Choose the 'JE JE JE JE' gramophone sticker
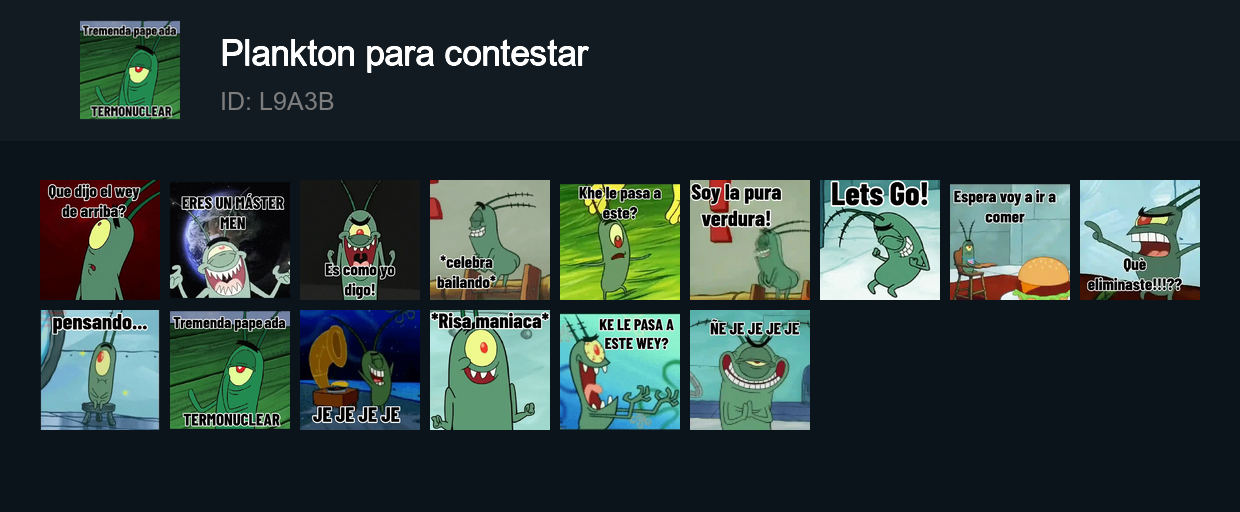1240x512 pixels. pyautogui.click(x=360, y=370)
